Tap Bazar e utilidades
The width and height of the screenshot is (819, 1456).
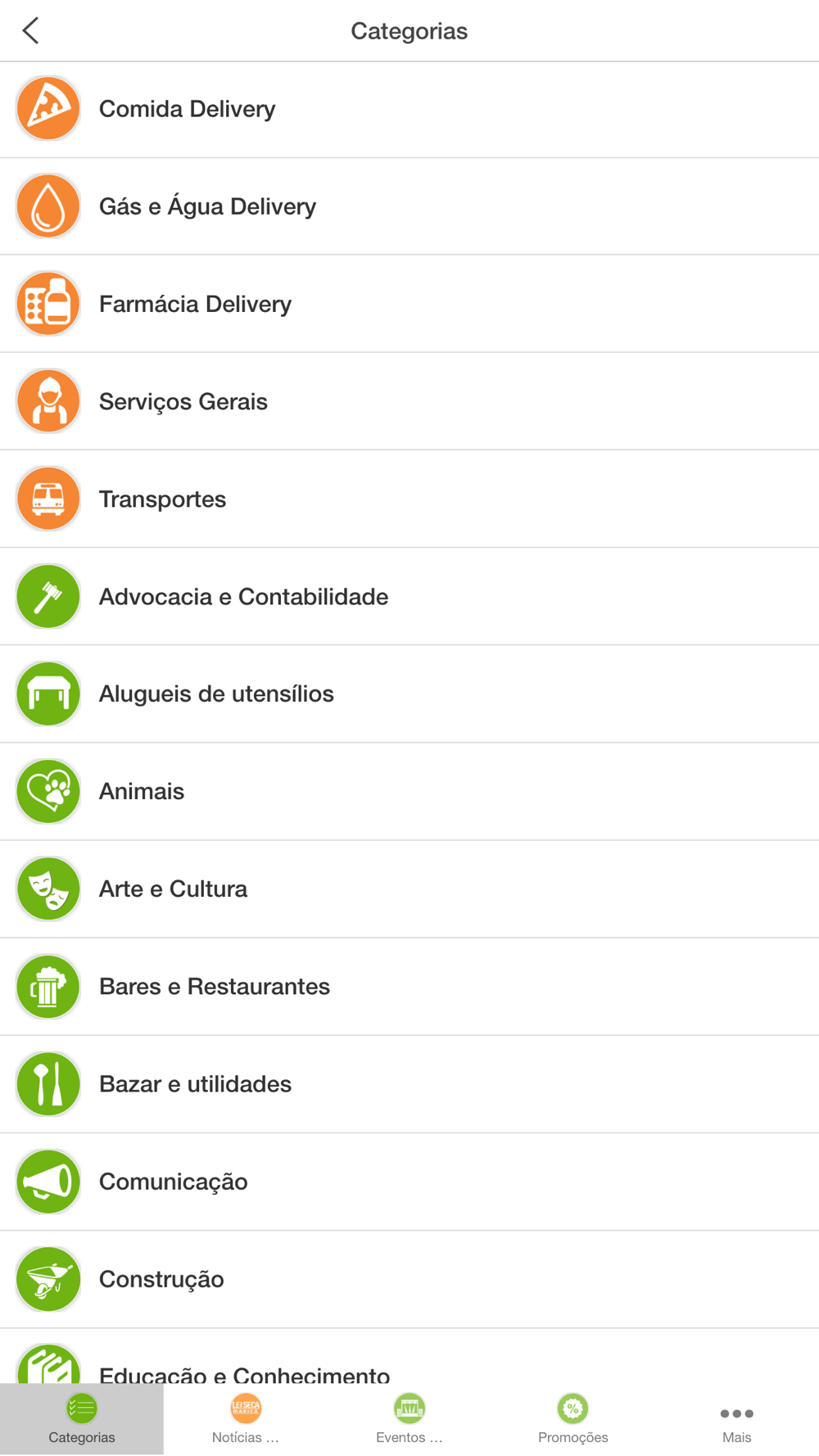[x=409, y=1084]
